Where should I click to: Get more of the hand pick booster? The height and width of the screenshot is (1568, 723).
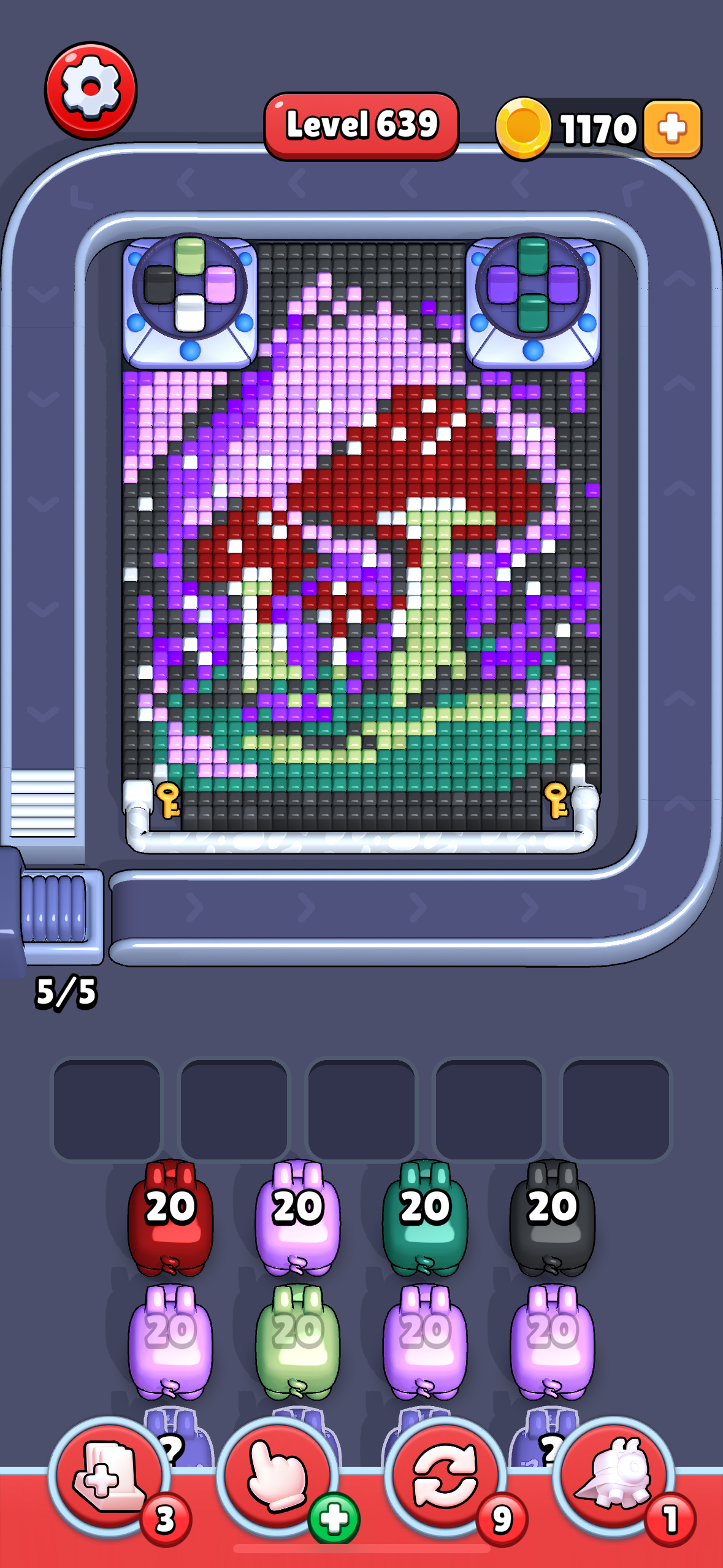click(x=334, y=1519)
